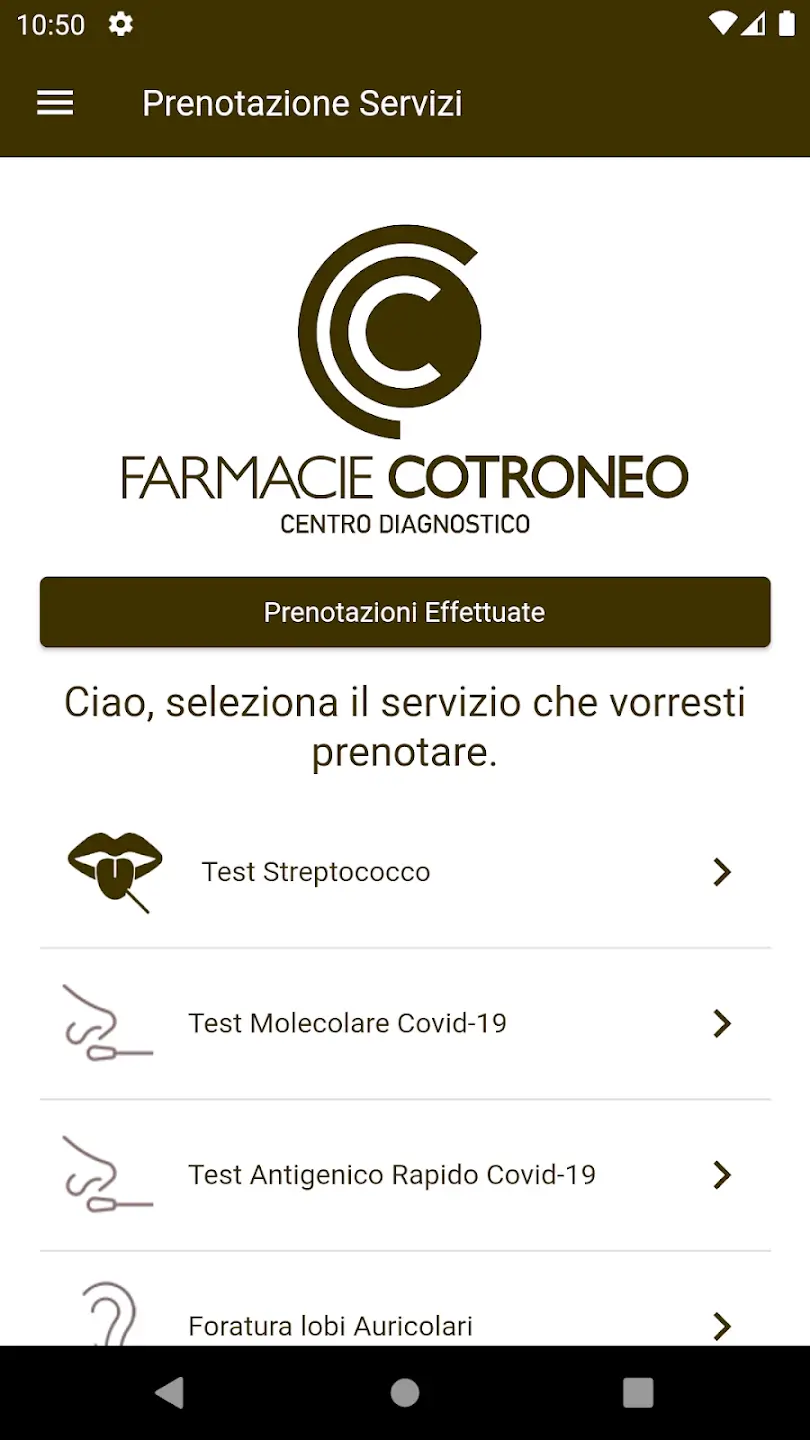Select the Test Streptococco service
The height and width of the screenshot is (1440, 810).
point(405,872)
